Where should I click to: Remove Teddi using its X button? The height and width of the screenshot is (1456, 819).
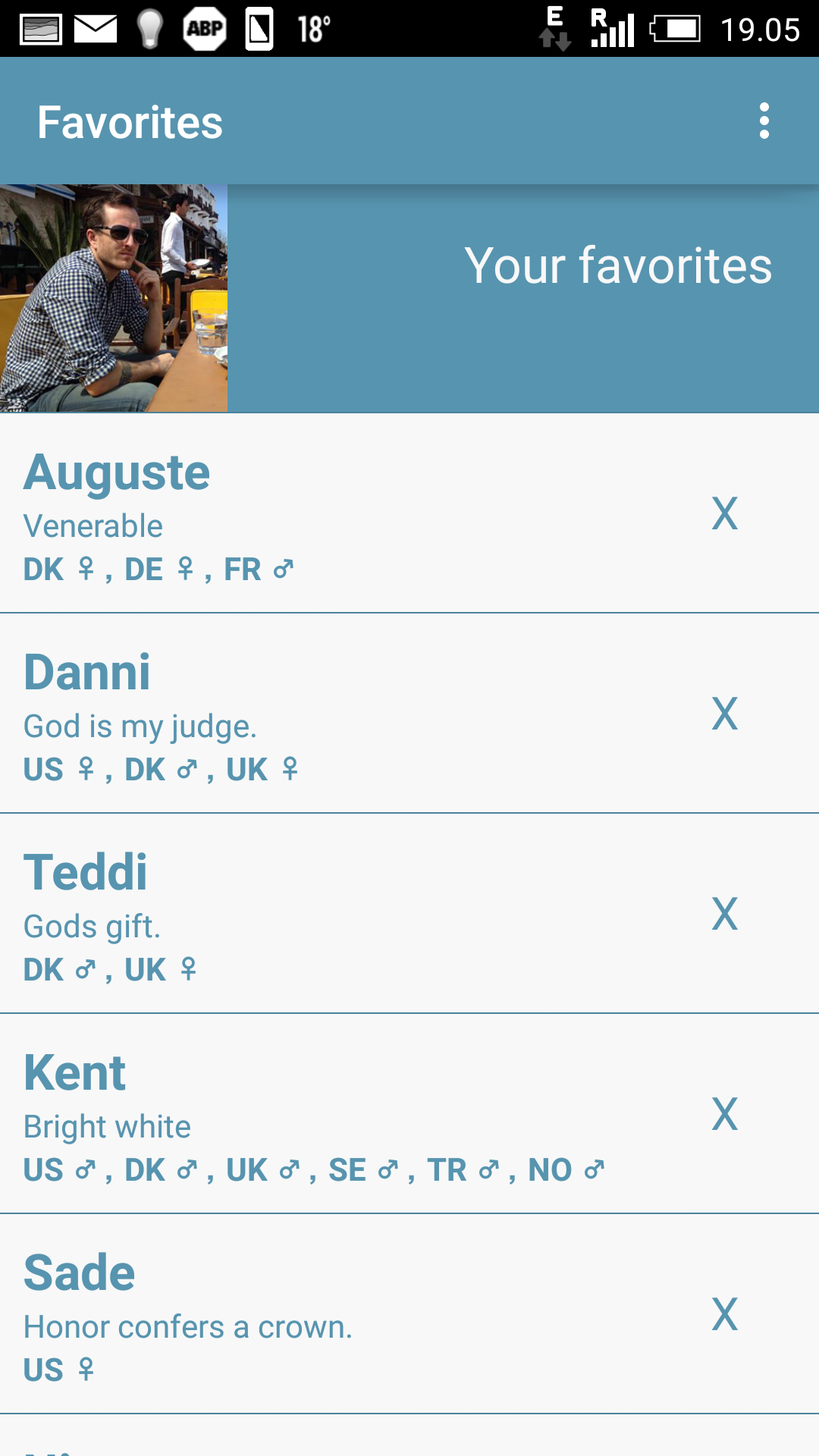(x=724, y=914)
